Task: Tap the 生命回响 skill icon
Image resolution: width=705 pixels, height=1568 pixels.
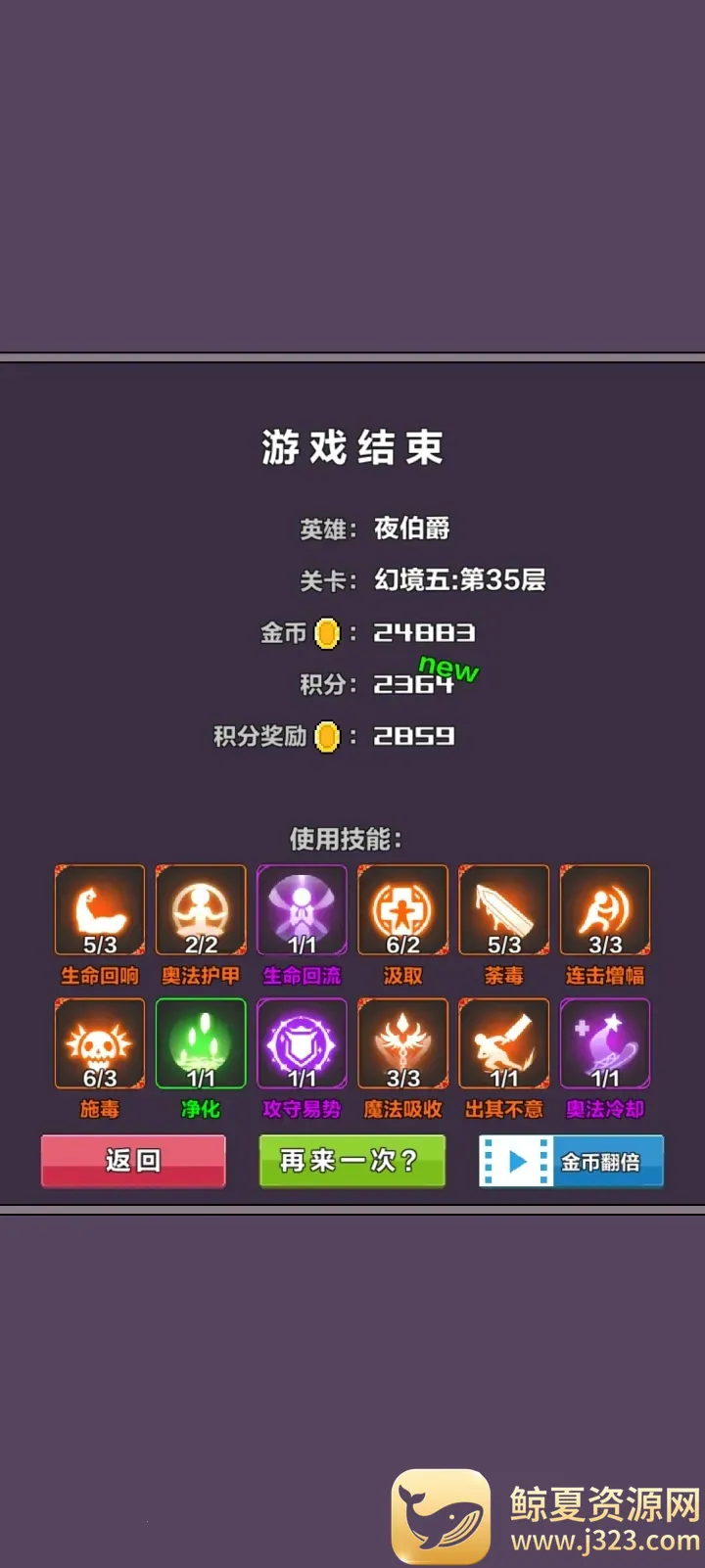Action: click(x=100, y=910)
